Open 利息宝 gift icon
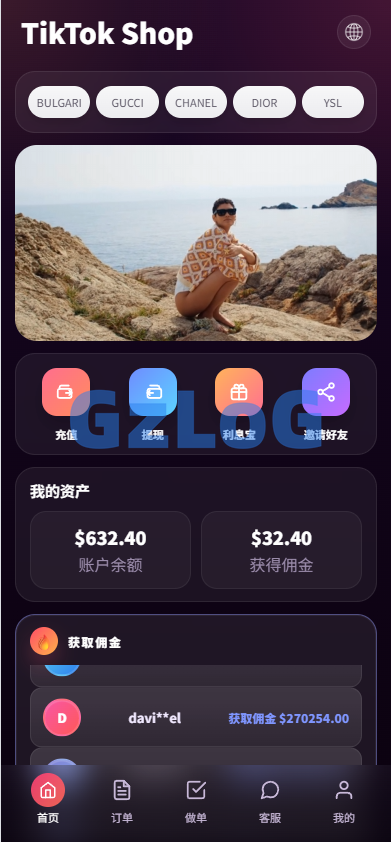The height and width of the screenshot is (842, 391). (x=239, y=392)
